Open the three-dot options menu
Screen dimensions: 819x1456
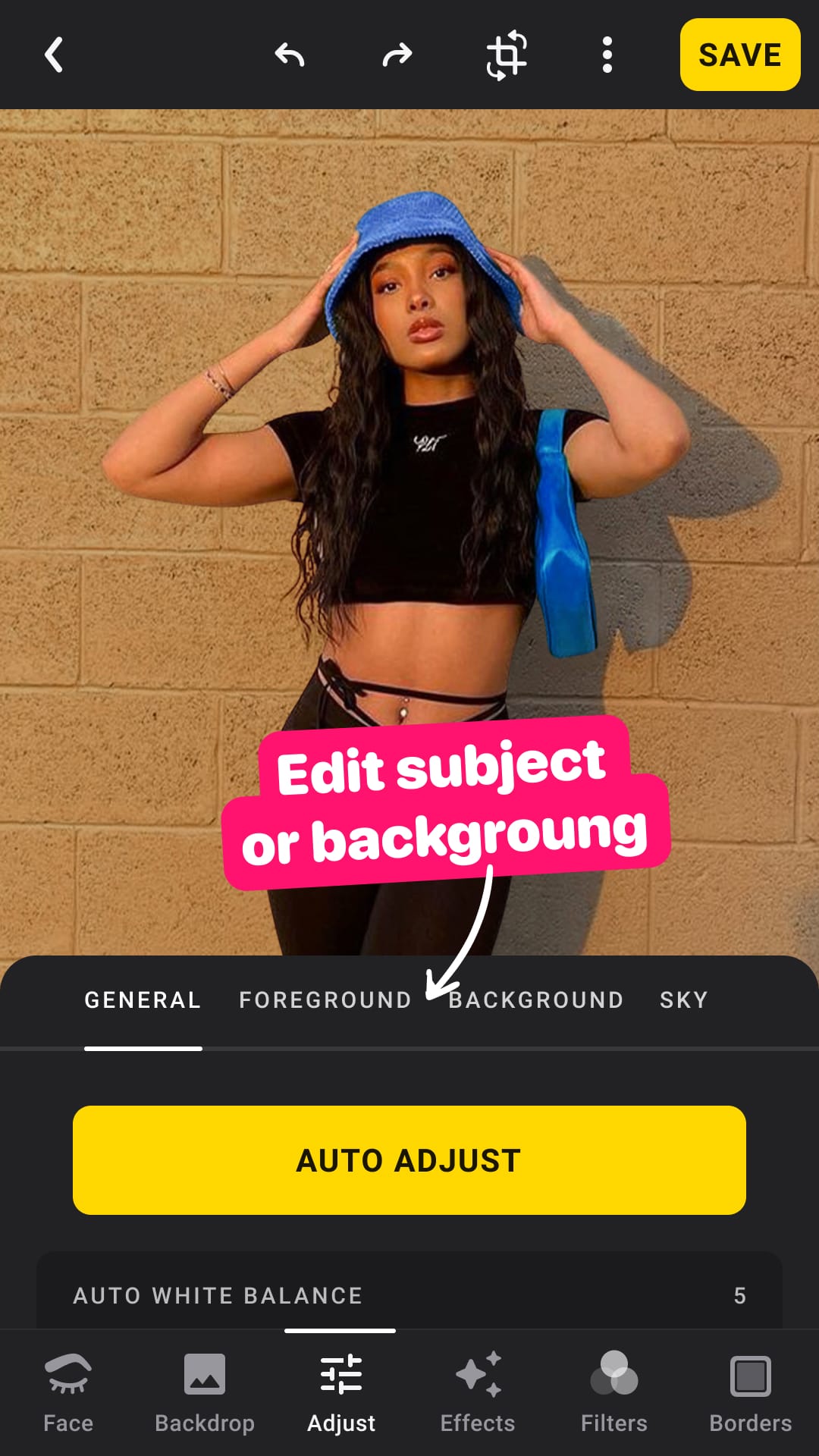tap(606, 55)
